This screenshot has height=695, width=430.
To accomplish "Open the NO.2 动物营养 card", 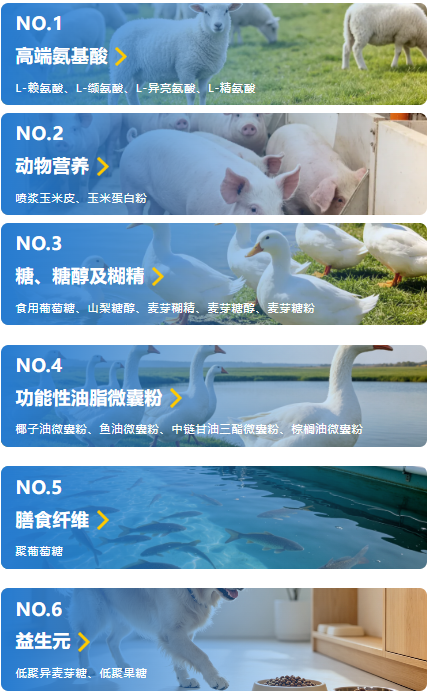I will 214,164.
